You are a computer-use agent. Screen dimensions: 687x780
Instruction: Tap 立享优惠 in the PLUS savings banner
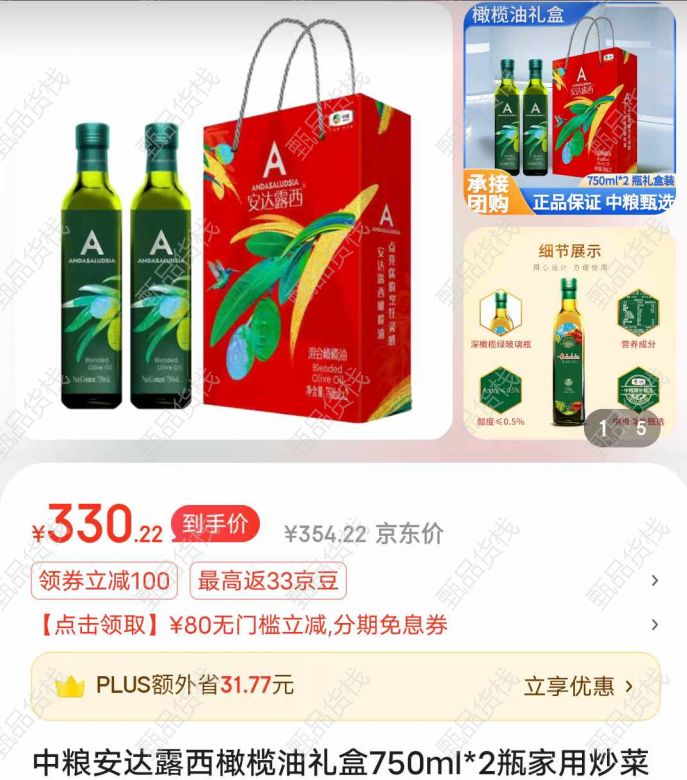(578, 686)
